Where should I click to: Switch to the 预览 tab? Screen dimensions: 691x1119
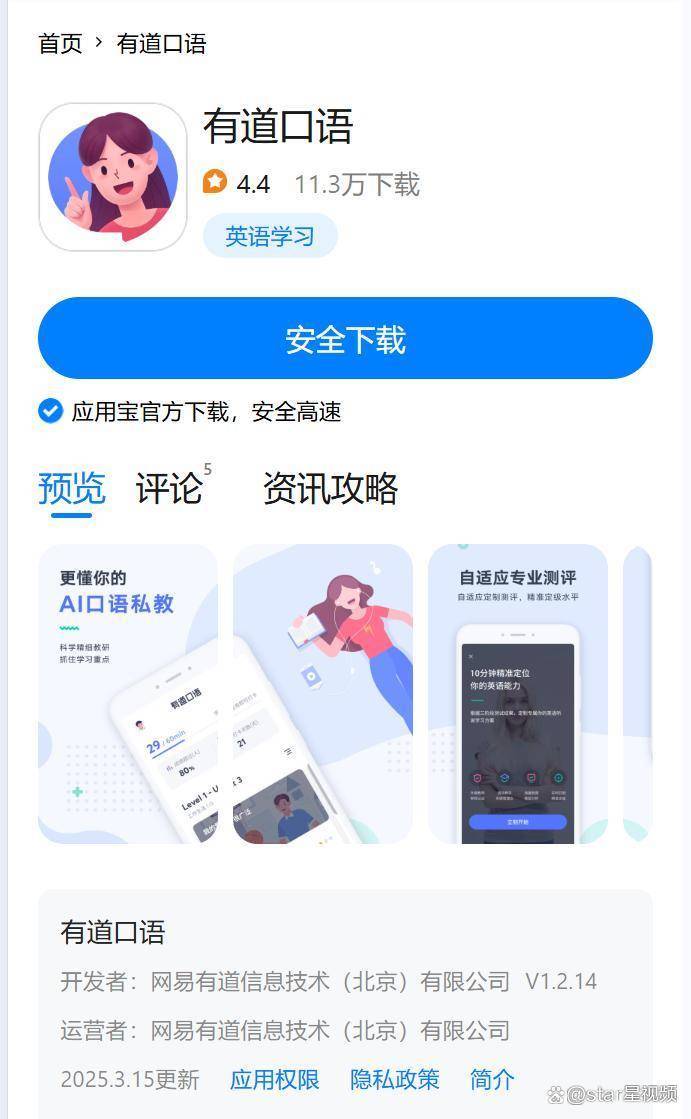(x=71, y=489)
